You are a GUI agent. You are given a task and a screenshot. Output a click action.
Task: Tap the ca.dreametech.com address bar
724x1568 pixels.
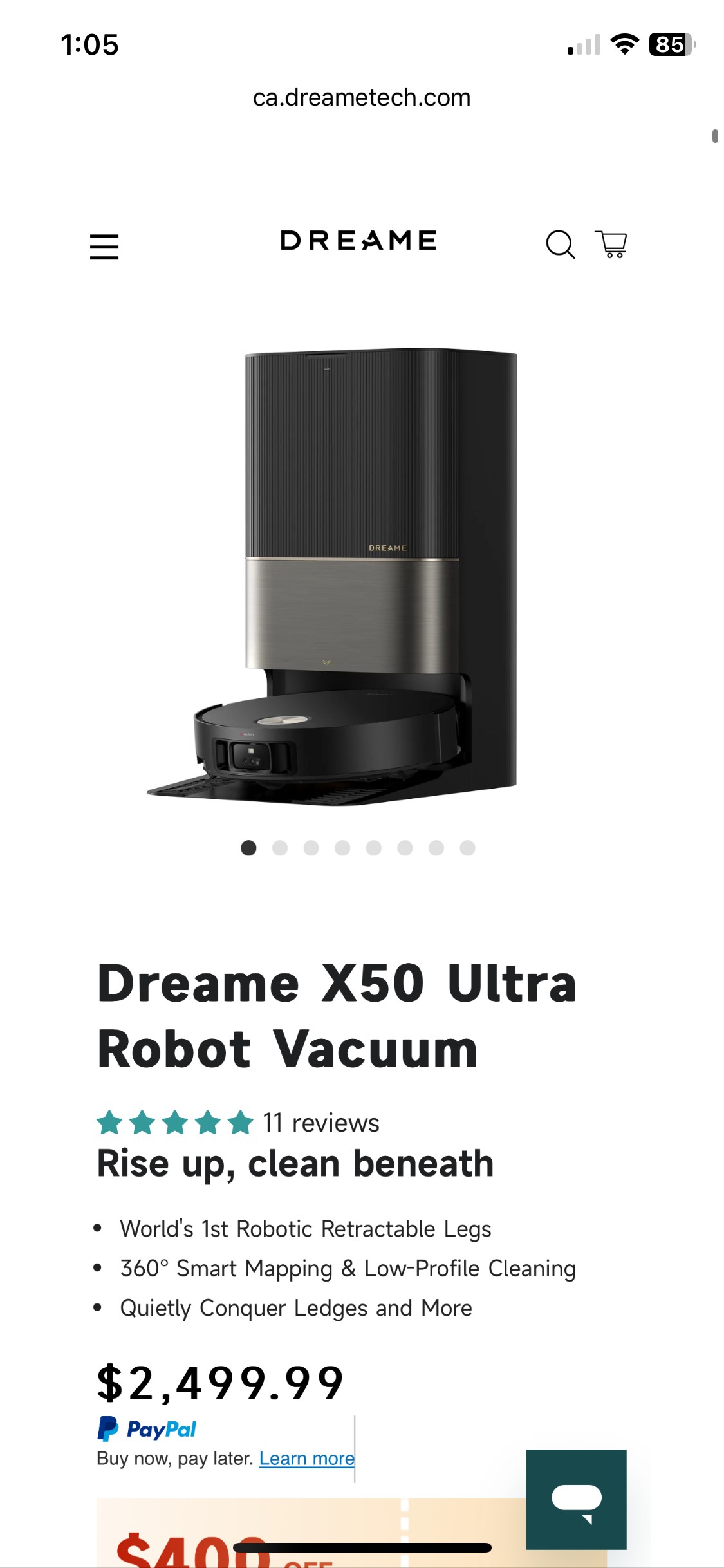point(362,97)
